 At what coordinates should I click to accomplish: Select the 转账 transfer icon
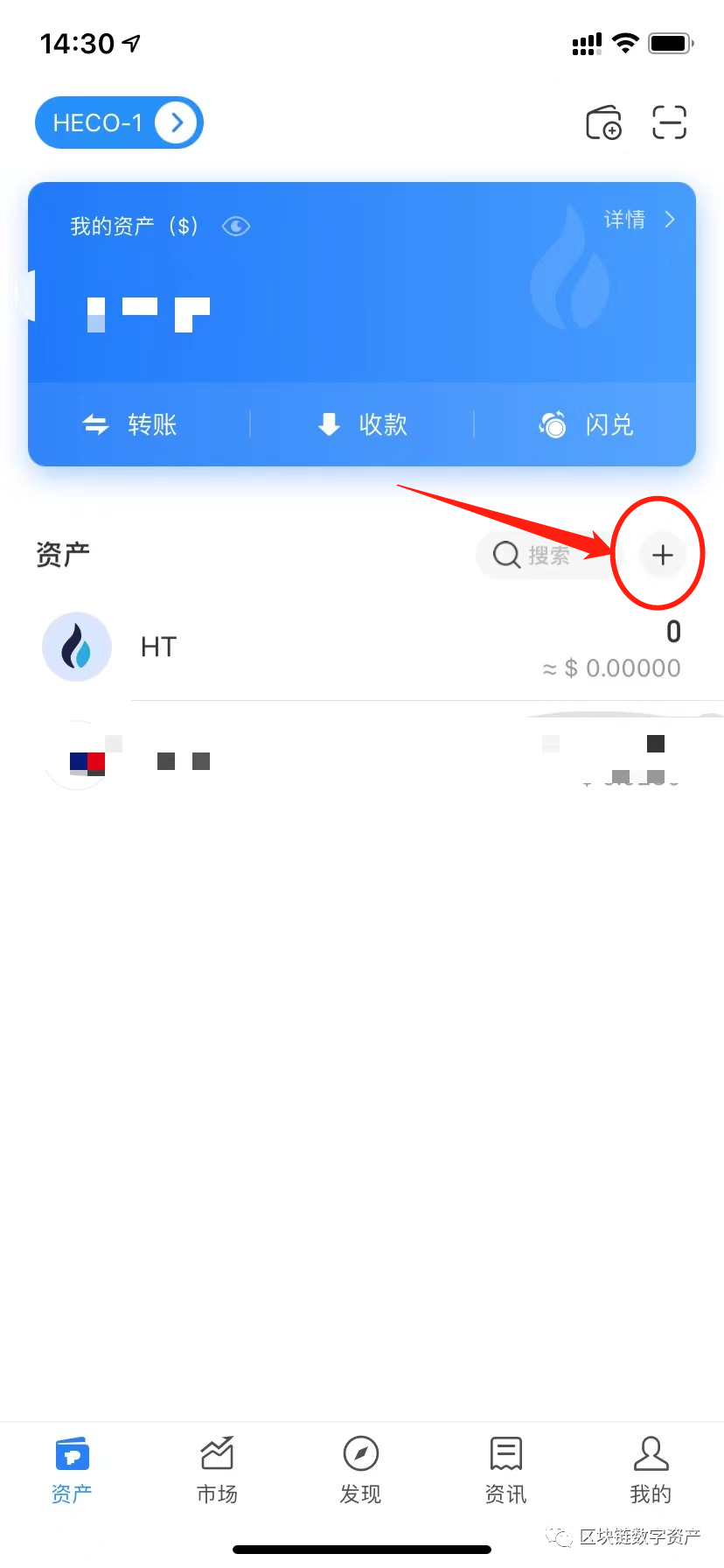[94, 424]
